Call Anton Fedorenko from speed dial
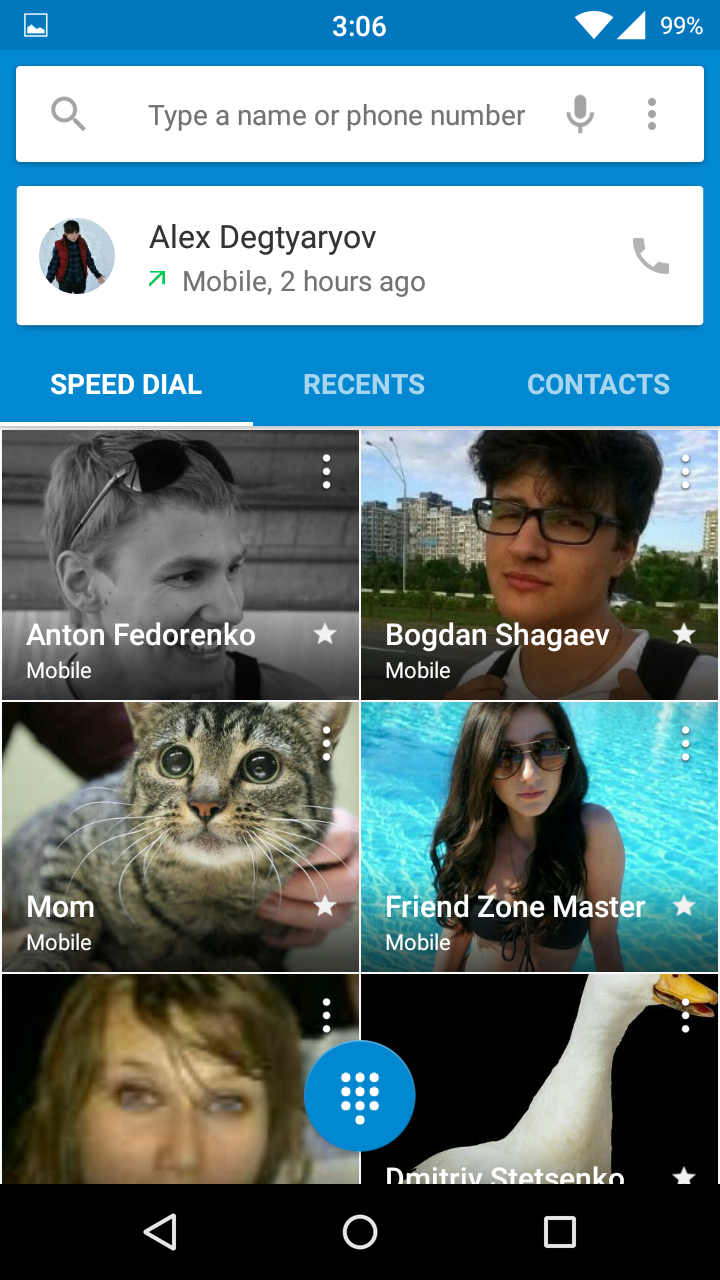Screen dimensions: 720x1280 click(x=180, y=565)
